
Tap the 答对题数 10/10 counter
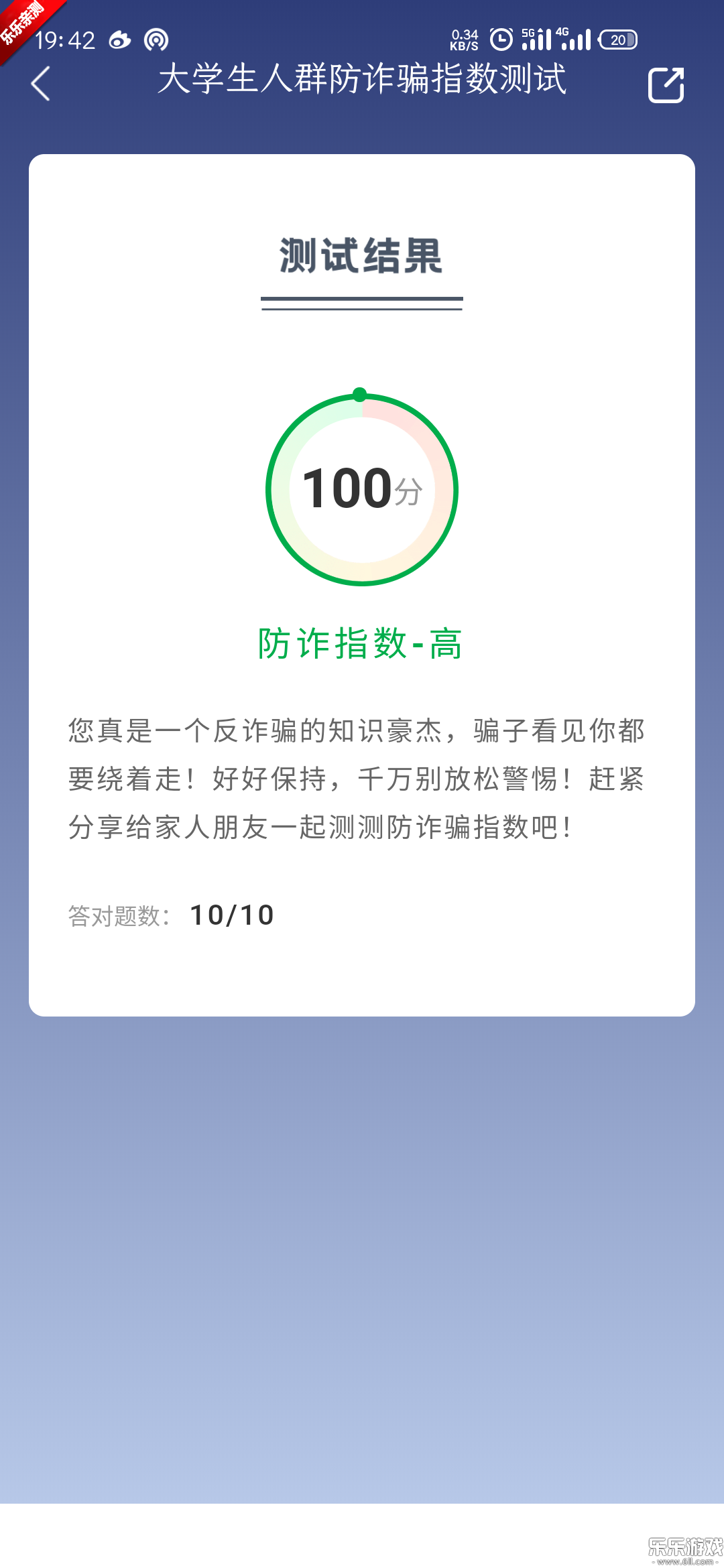[169, 914]
